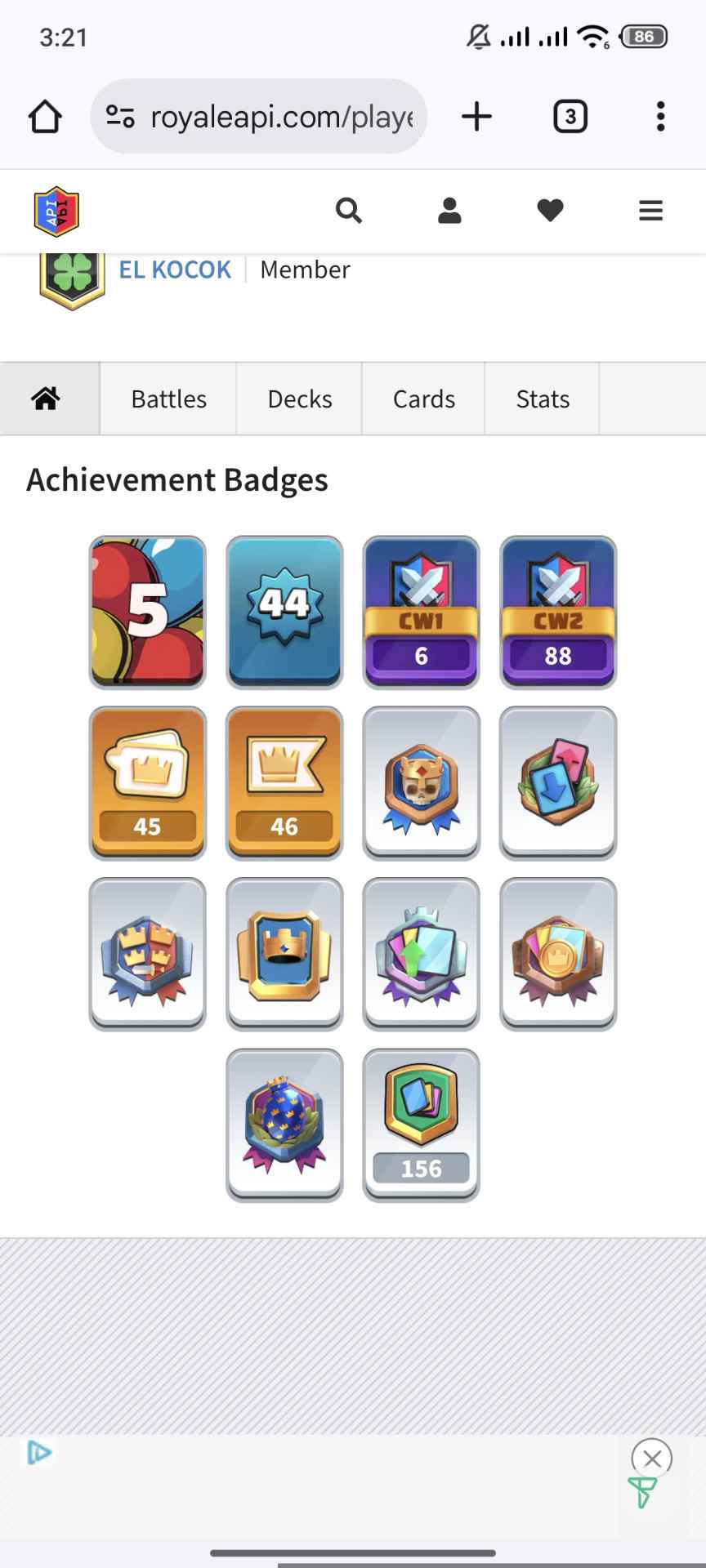This screenshot has width=706, height=1568.
Task: Switch to the Battles tab
Action: click(x=168, y=399)
